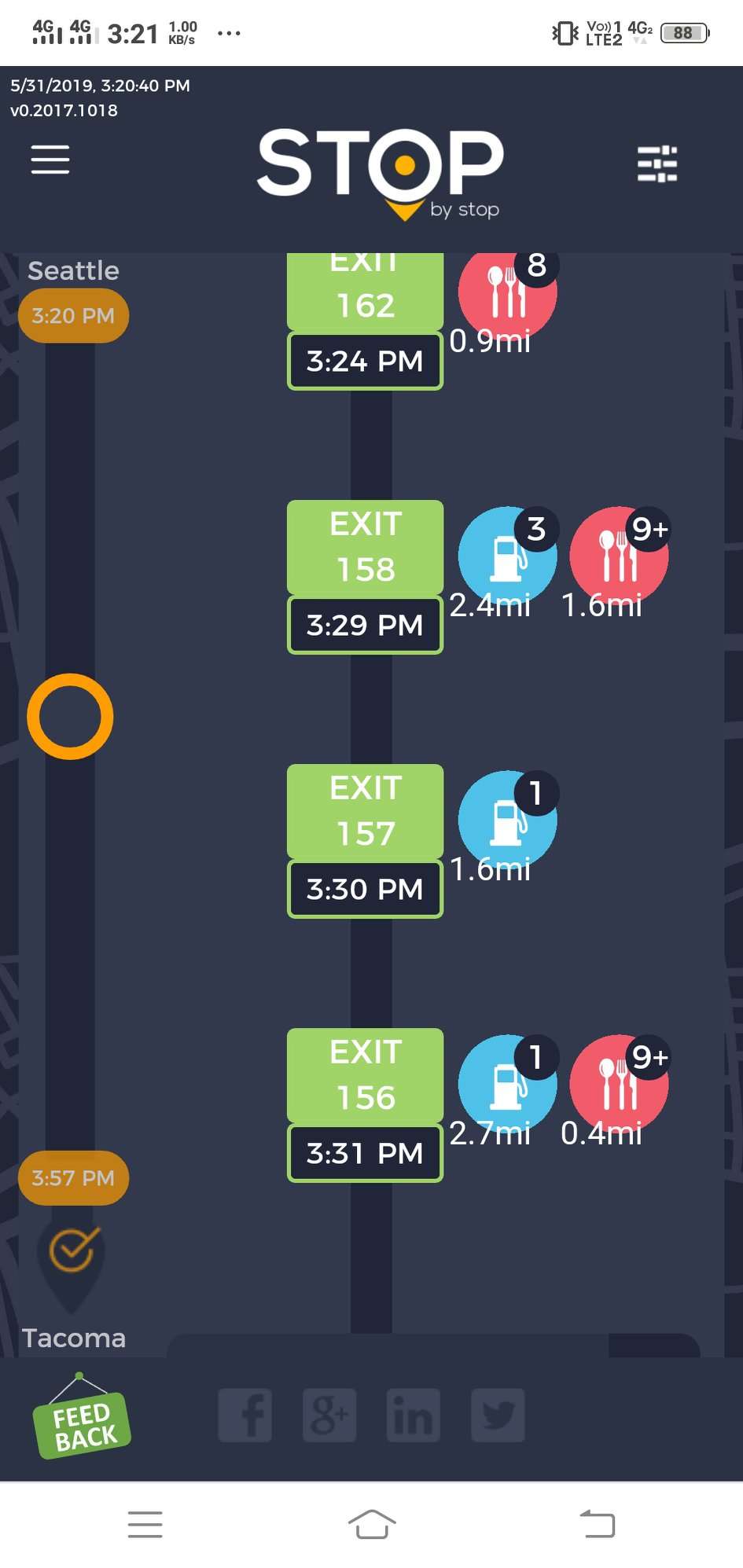Open the hamburger menu
Image resolution: width=743 pixels, height=1568 pixels.
(50, 160)
